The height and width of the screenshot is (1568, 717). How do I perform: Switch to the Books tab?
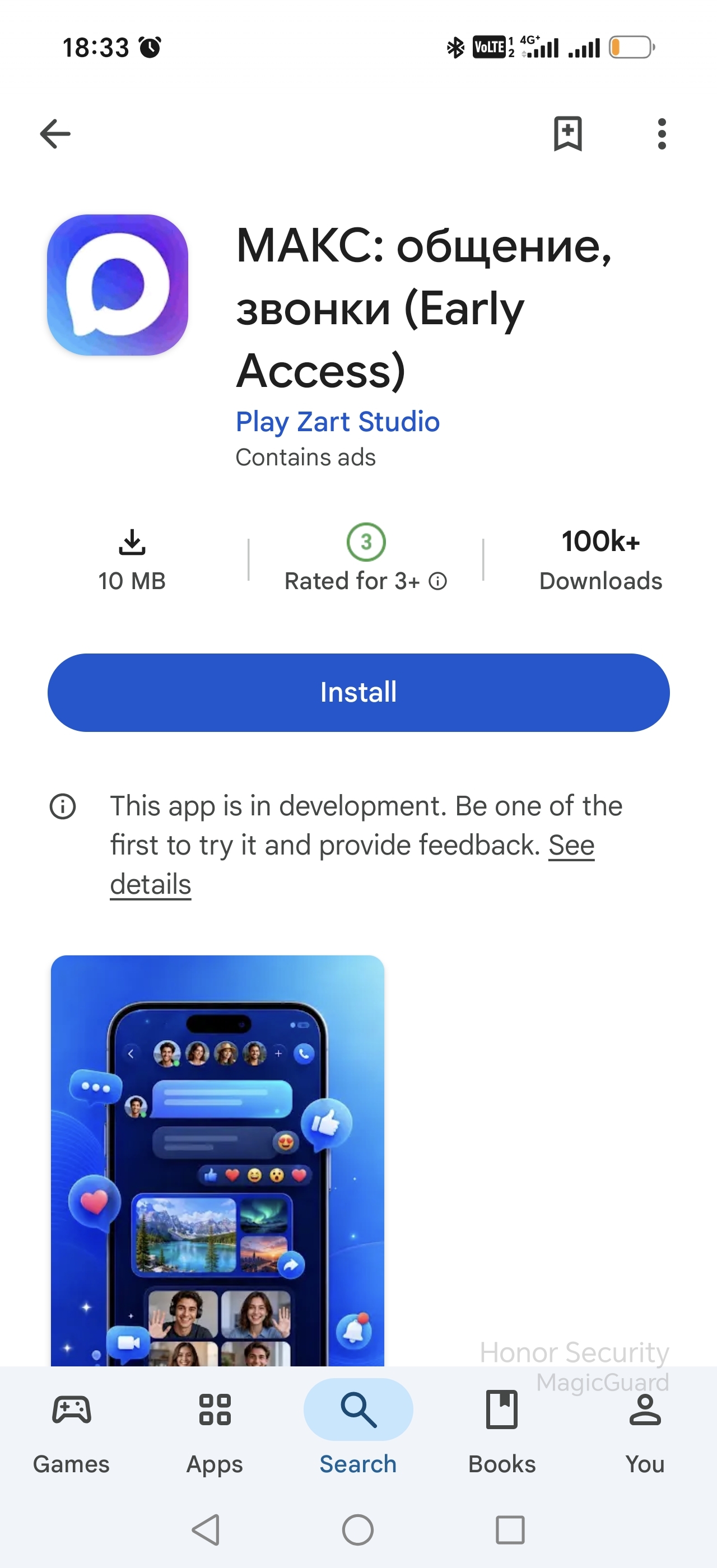point(502,1433)
